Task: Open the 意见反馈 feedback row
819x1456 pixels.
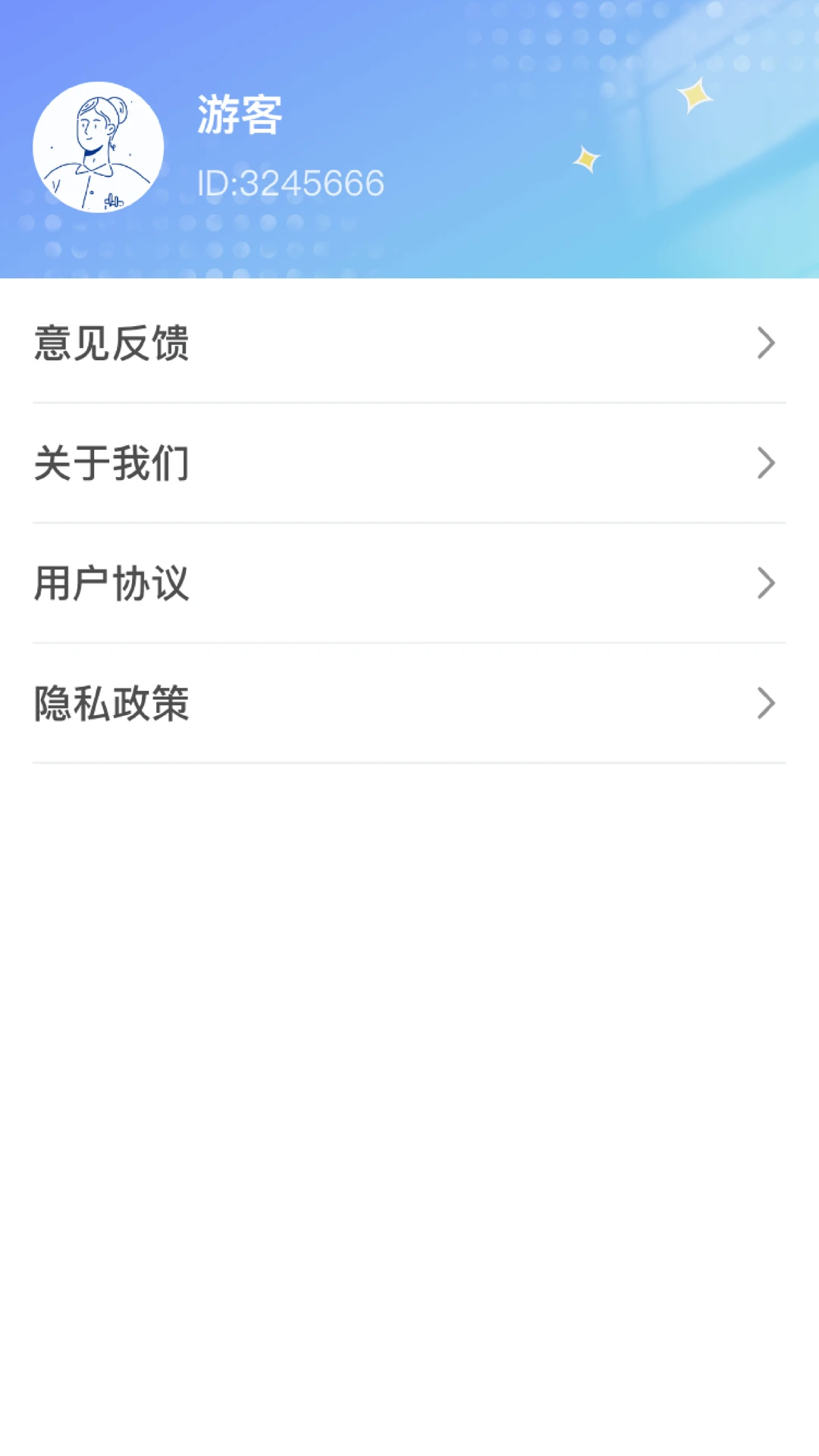Action: pyautogui.click(x=409, y=343)
